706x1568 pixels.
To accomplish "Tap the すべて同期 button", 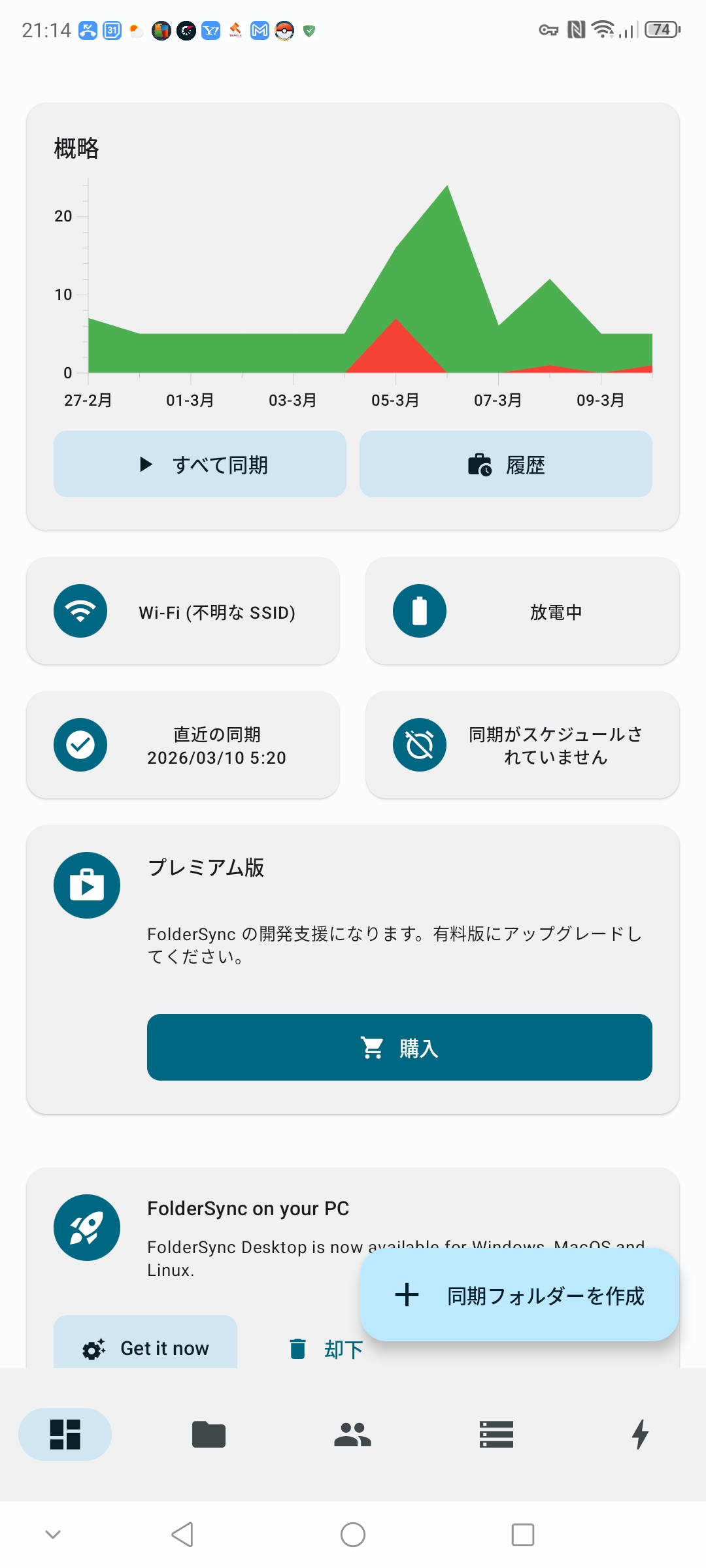I will point(200,464).
